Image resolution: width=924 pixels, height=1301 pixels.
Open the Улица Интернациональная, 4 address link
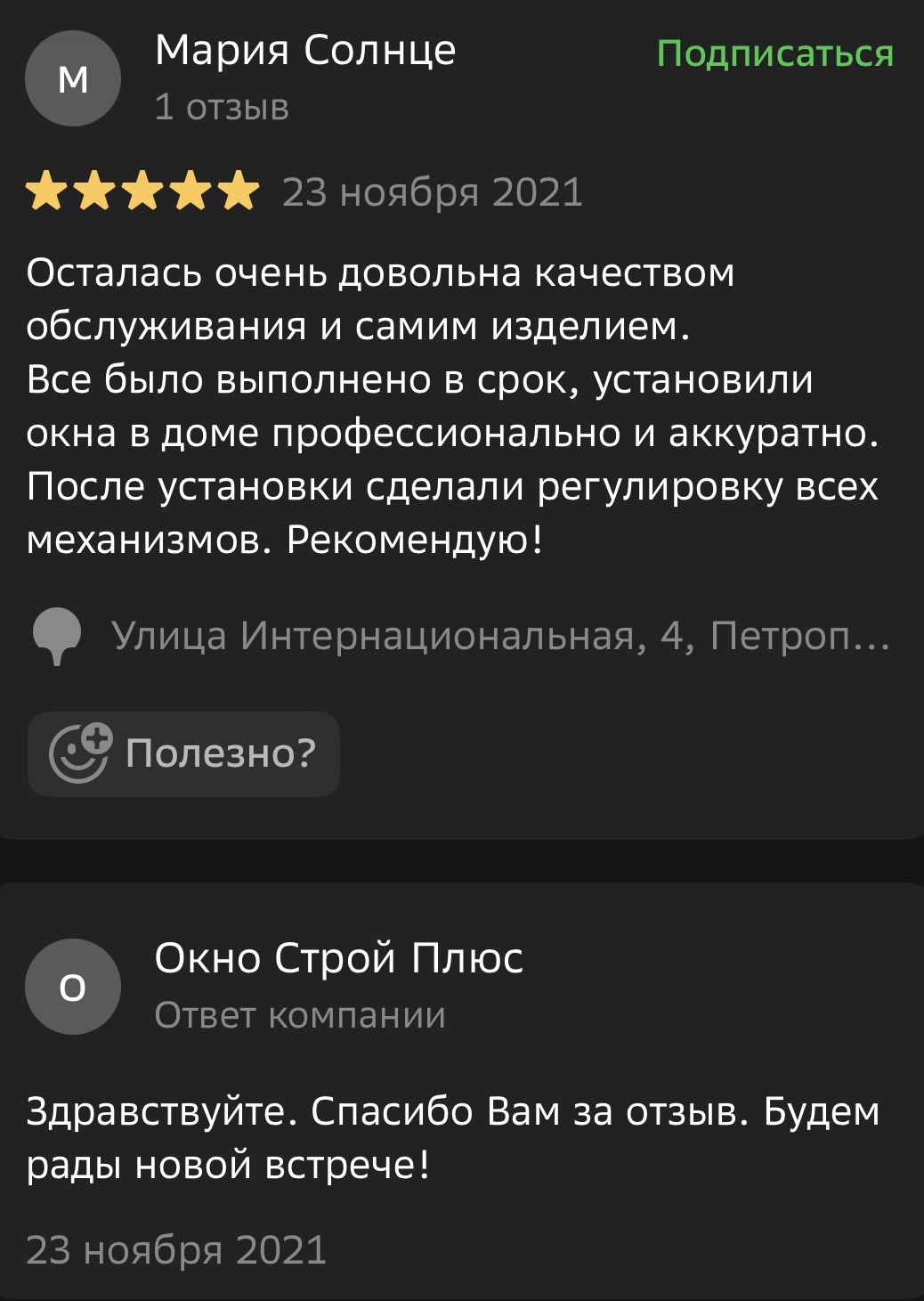(498, 636)
